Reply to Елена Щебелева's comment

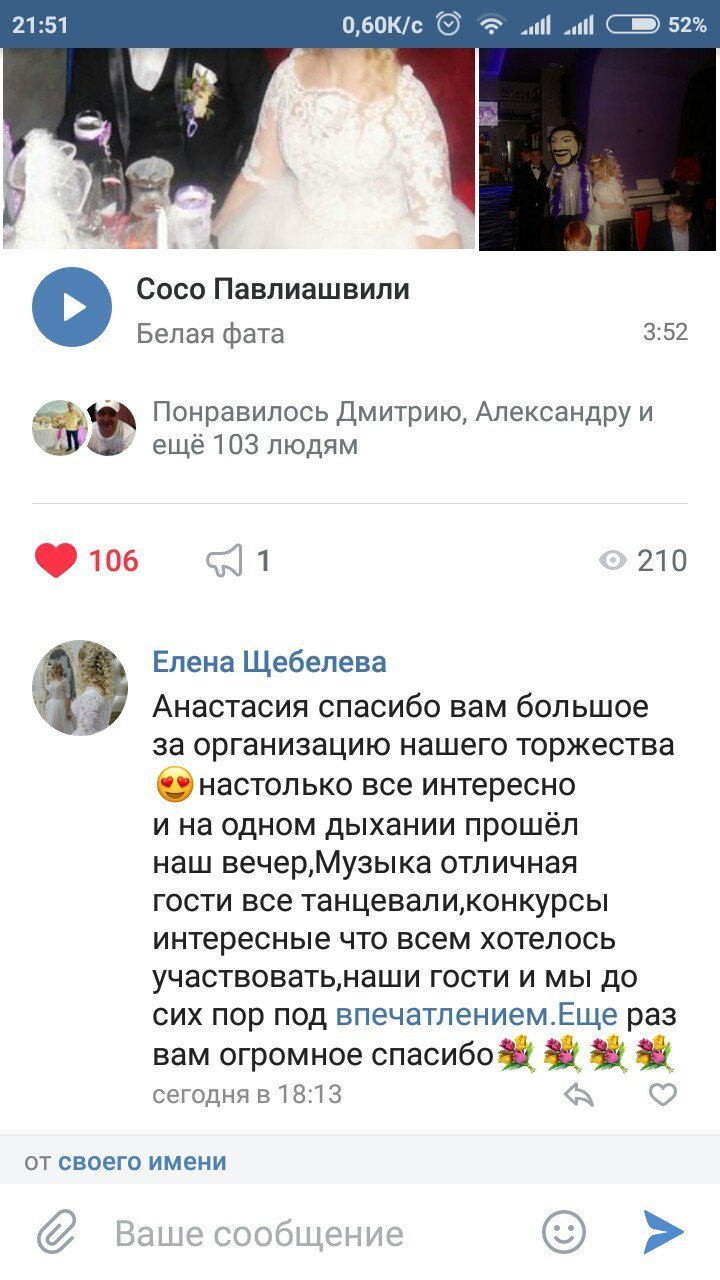[x=579, y=1096]
